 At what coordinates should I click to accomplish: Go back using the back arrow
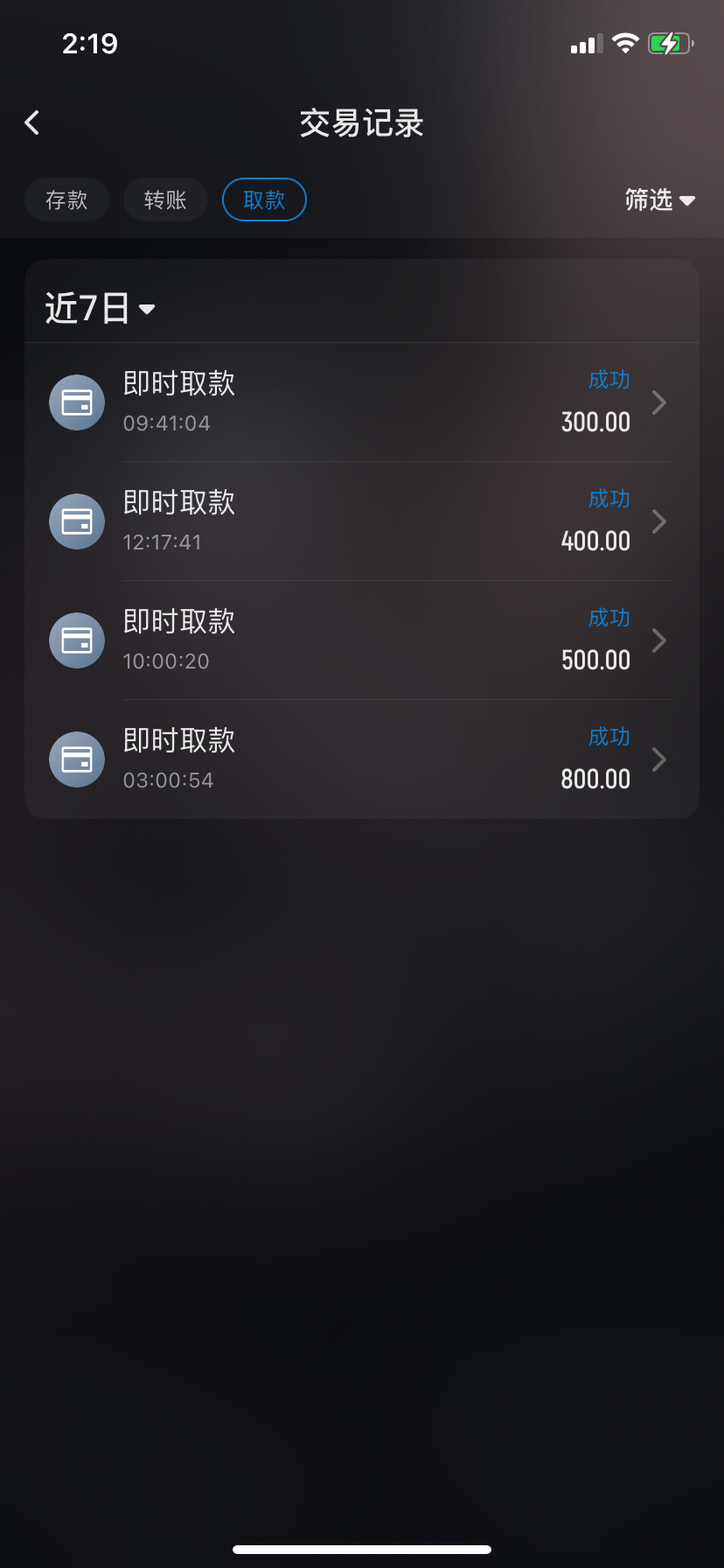click(x=32, y=122)
